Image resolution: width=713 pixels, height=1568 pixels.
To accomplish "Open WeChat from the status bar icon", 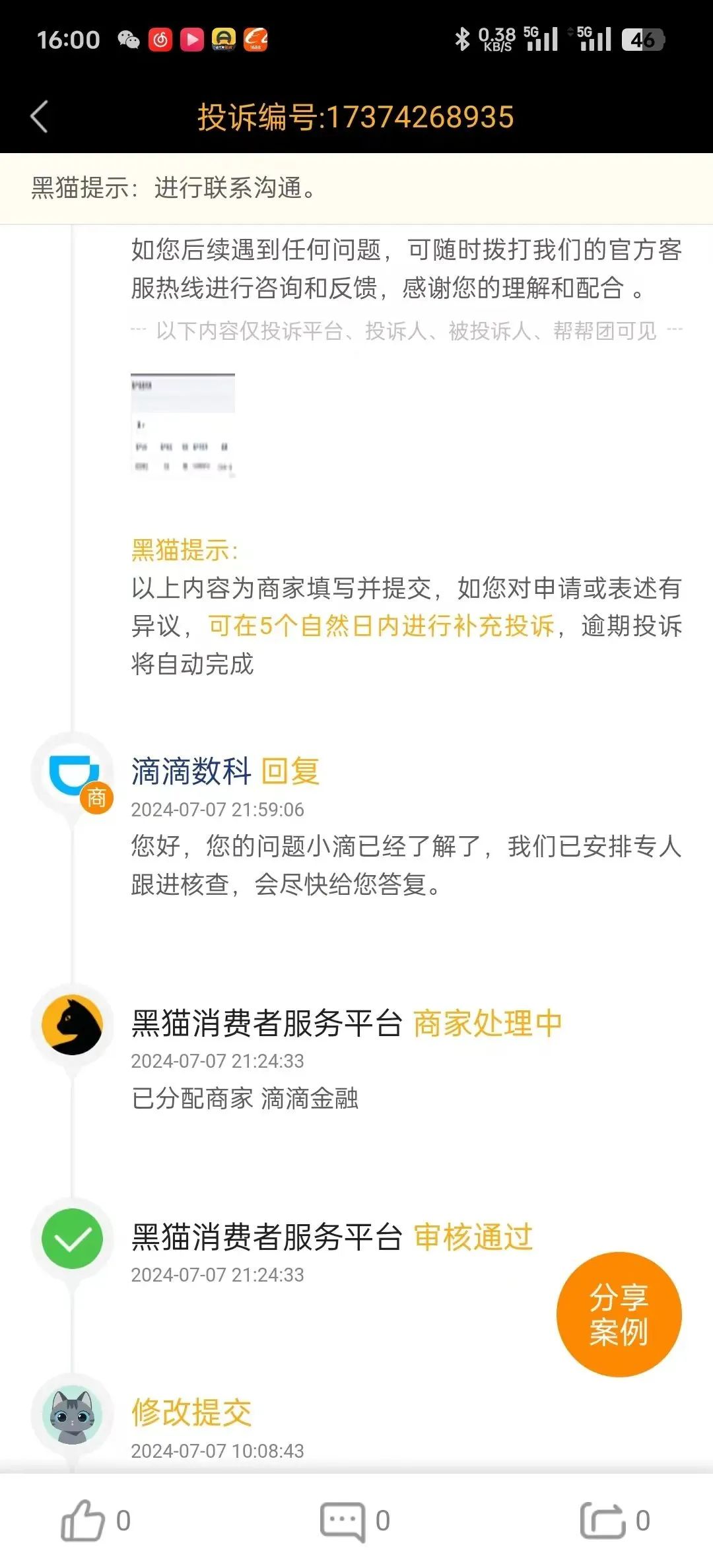I will tap(131, 40).
